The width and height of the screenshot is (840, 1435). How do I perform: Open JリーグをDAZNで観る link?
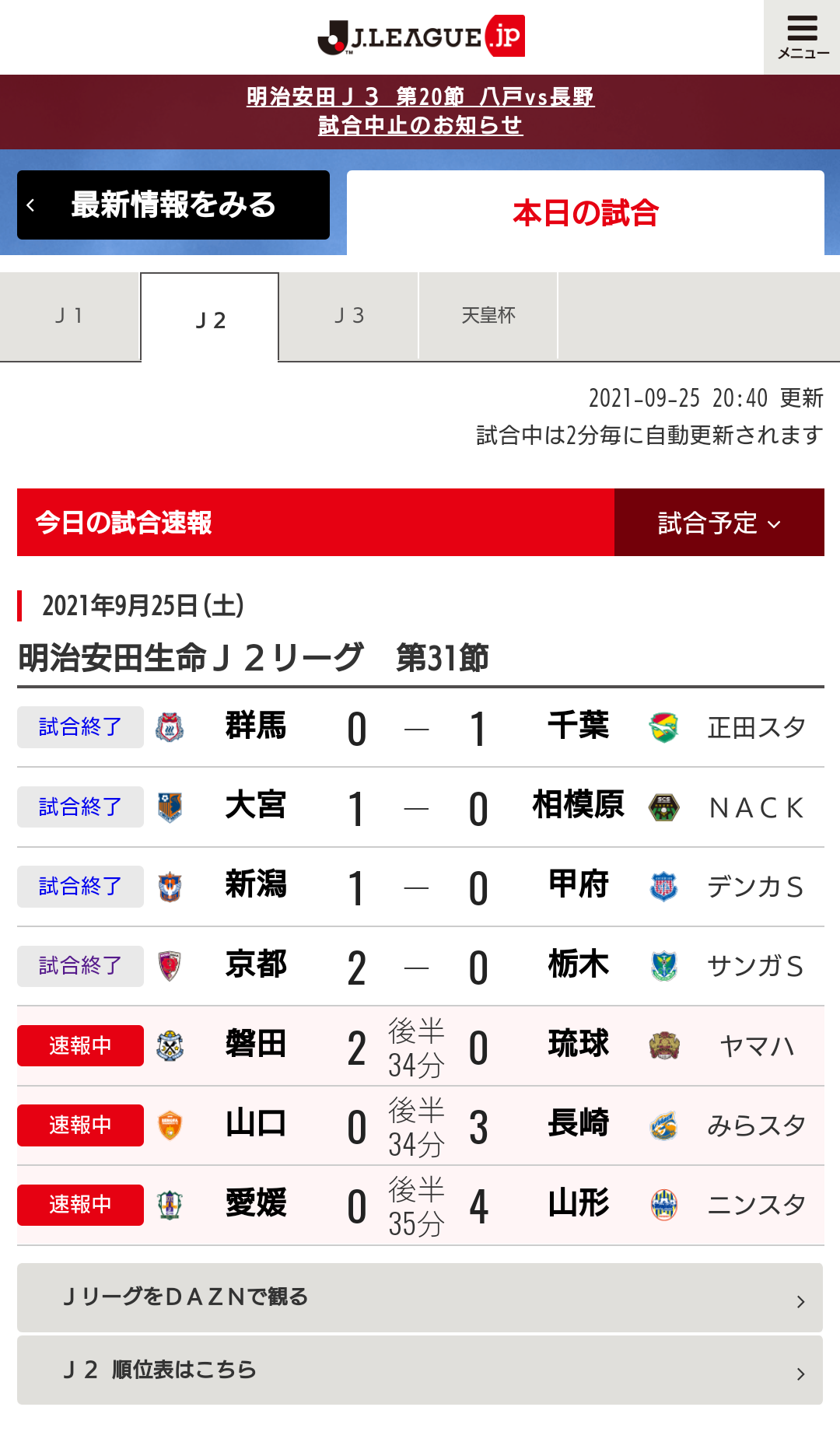420,1297
